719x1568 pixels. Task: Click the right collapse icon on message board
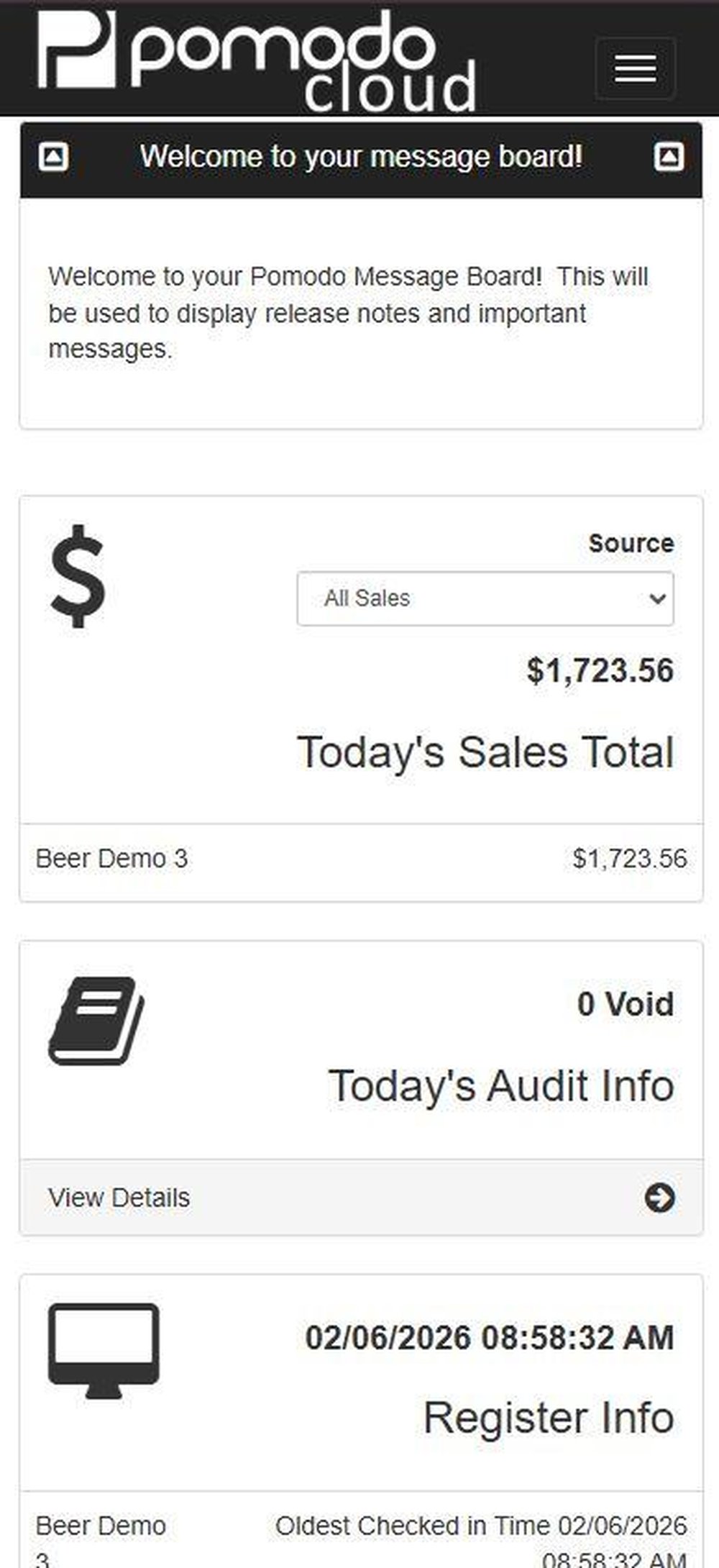click(x=672, y=156)
